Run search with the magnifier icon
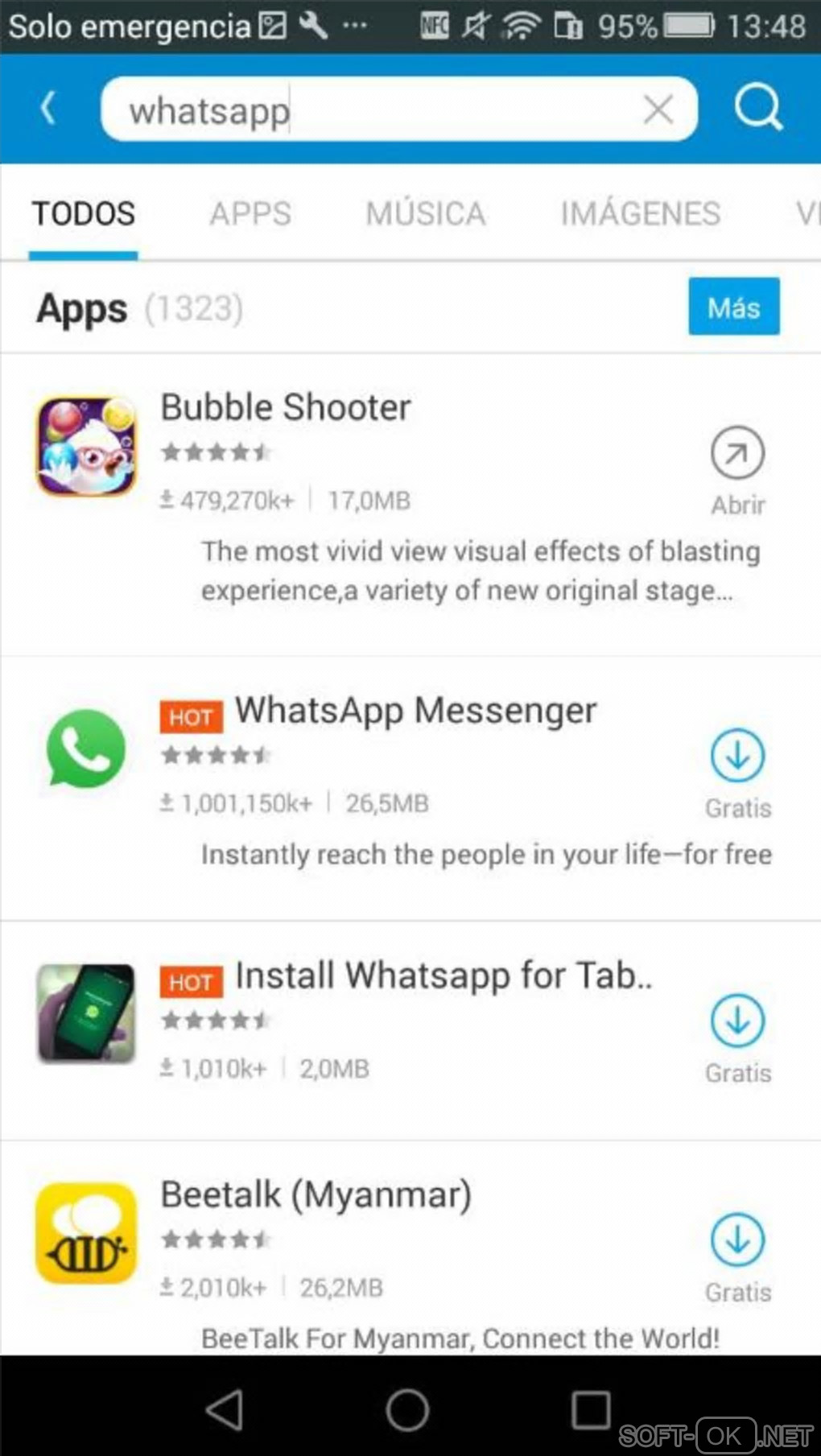Screen dimensions: 821x1456 [757, 107]
